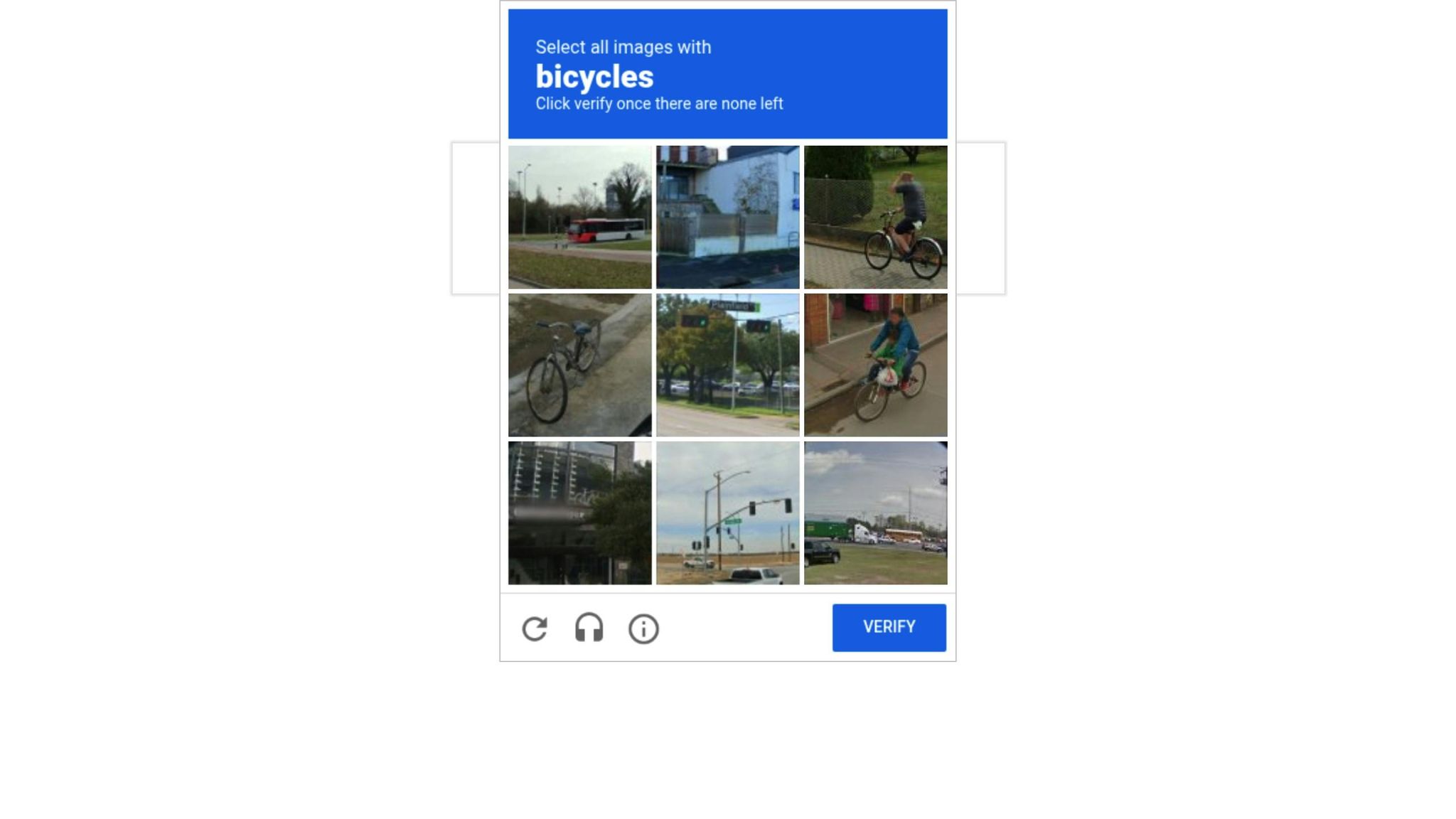This screenshot has height=819, width=1456.
Task: Tap the VERIFY button
Action: click(889, 627)
